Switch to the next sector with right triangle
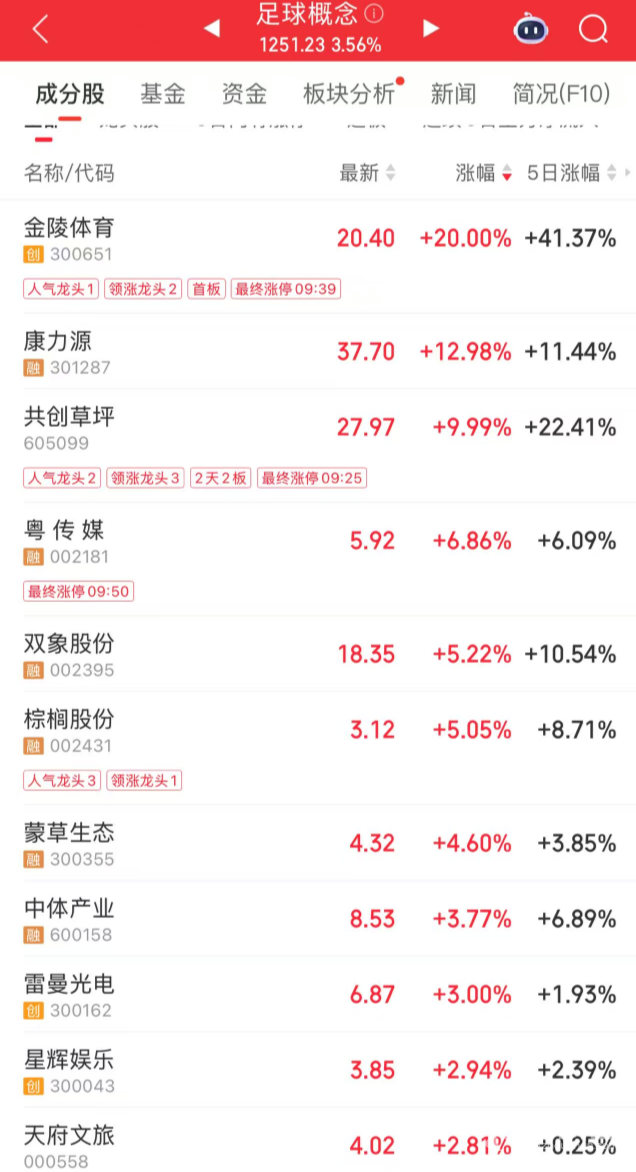 point(430,28)
